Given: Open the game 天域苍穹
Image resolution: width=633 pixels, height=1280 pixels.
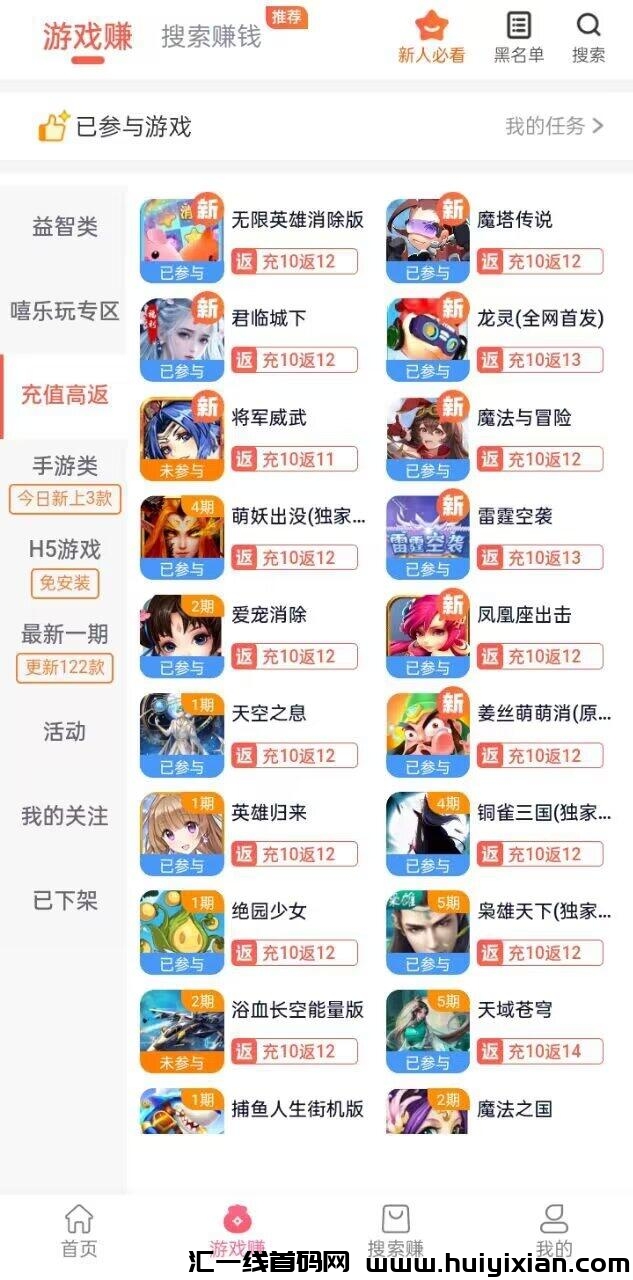Looking at the screenshot, I should [514, 1011].
